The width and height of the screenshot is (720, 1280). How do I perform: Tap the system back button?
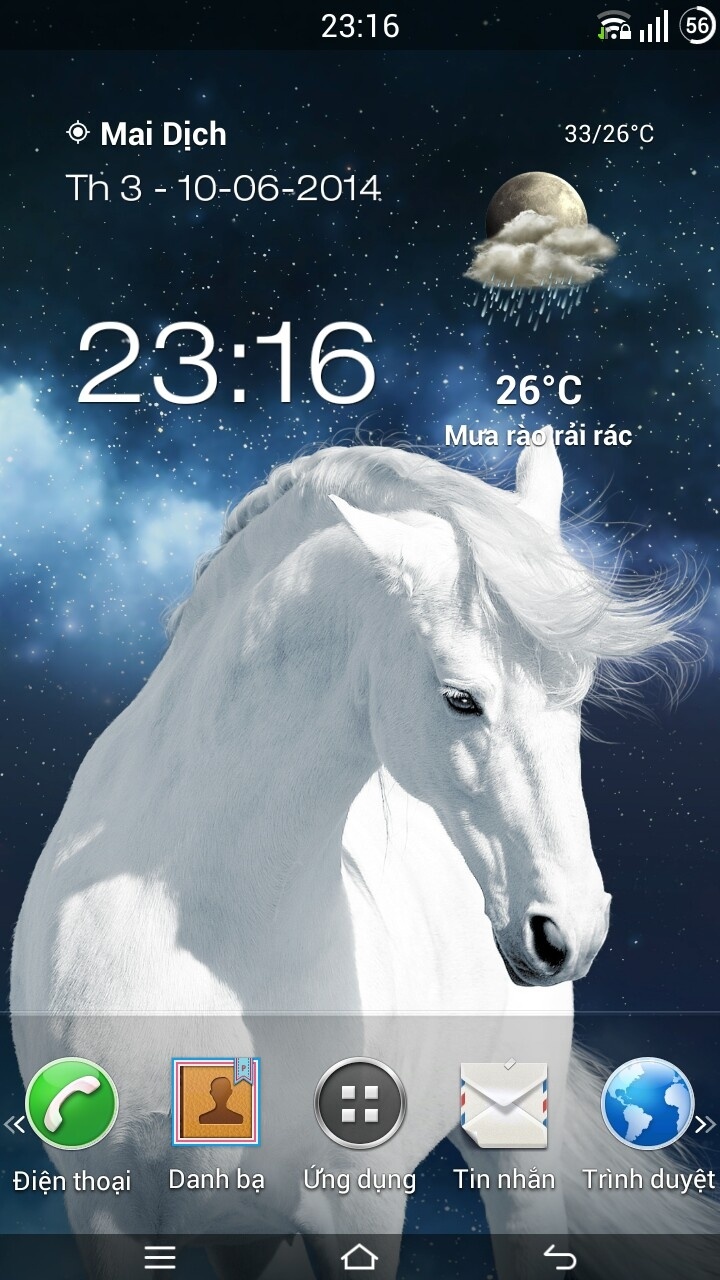pyautogui.click(x=560, y=1257)
